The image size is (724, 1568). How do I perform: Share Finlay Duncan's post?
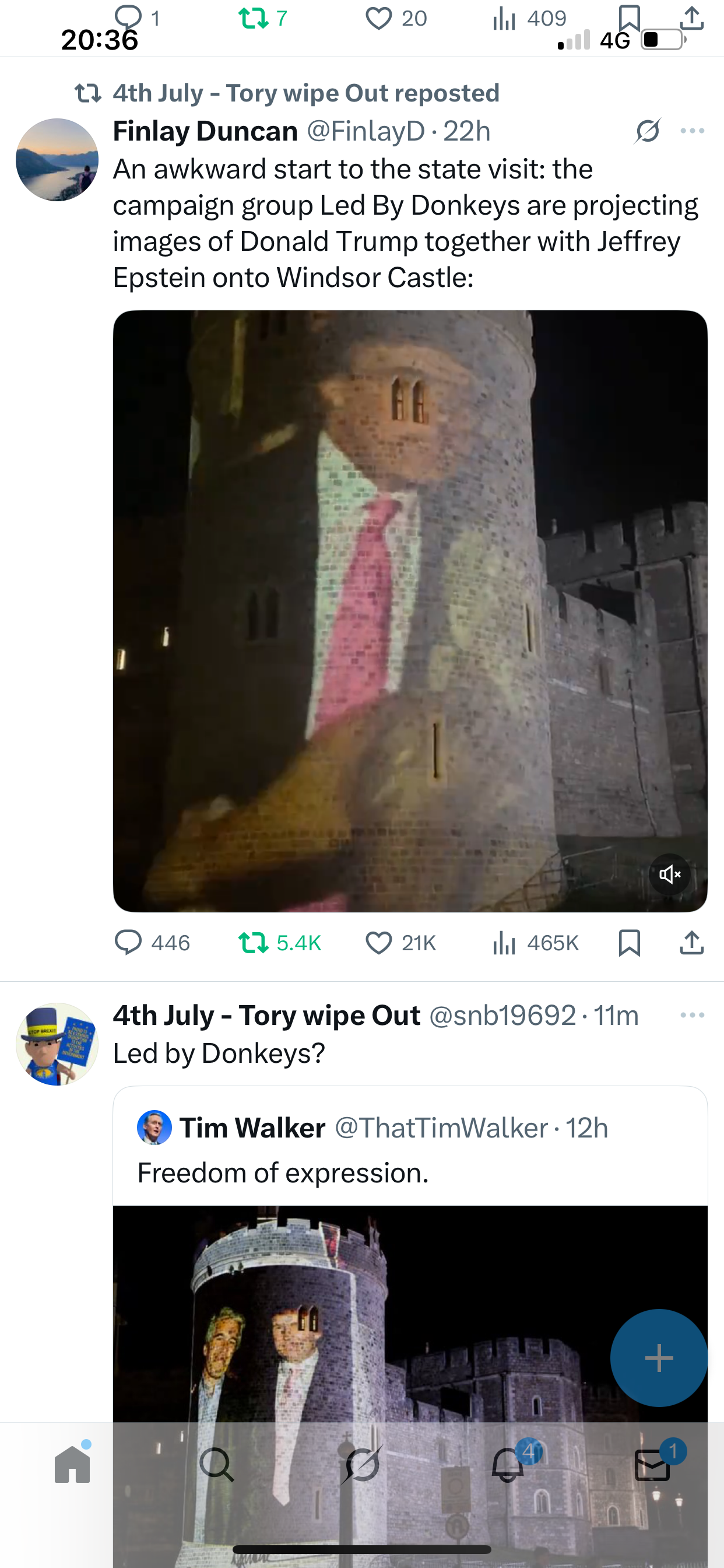click(x=692, y=942)
